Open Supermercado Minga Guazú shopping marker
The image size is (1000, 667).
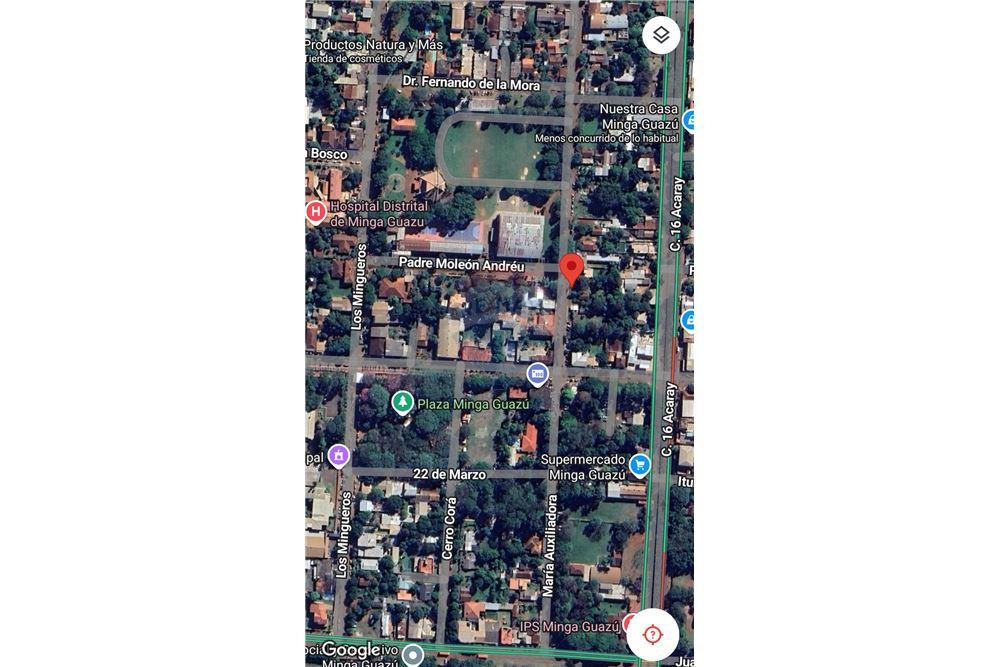pyautogui.click(x=640, y=465)
